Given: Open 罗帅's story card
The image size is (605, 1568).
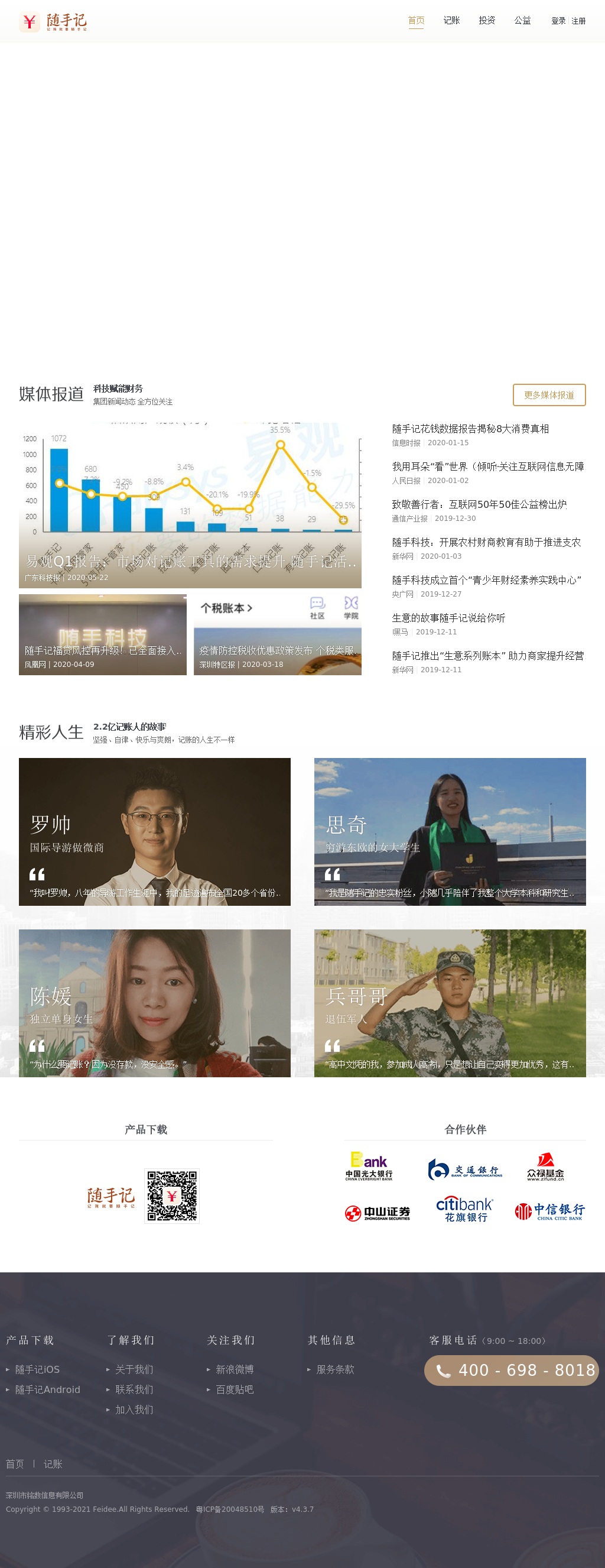Looking at the screenshot, I should (x=154, y=831).
